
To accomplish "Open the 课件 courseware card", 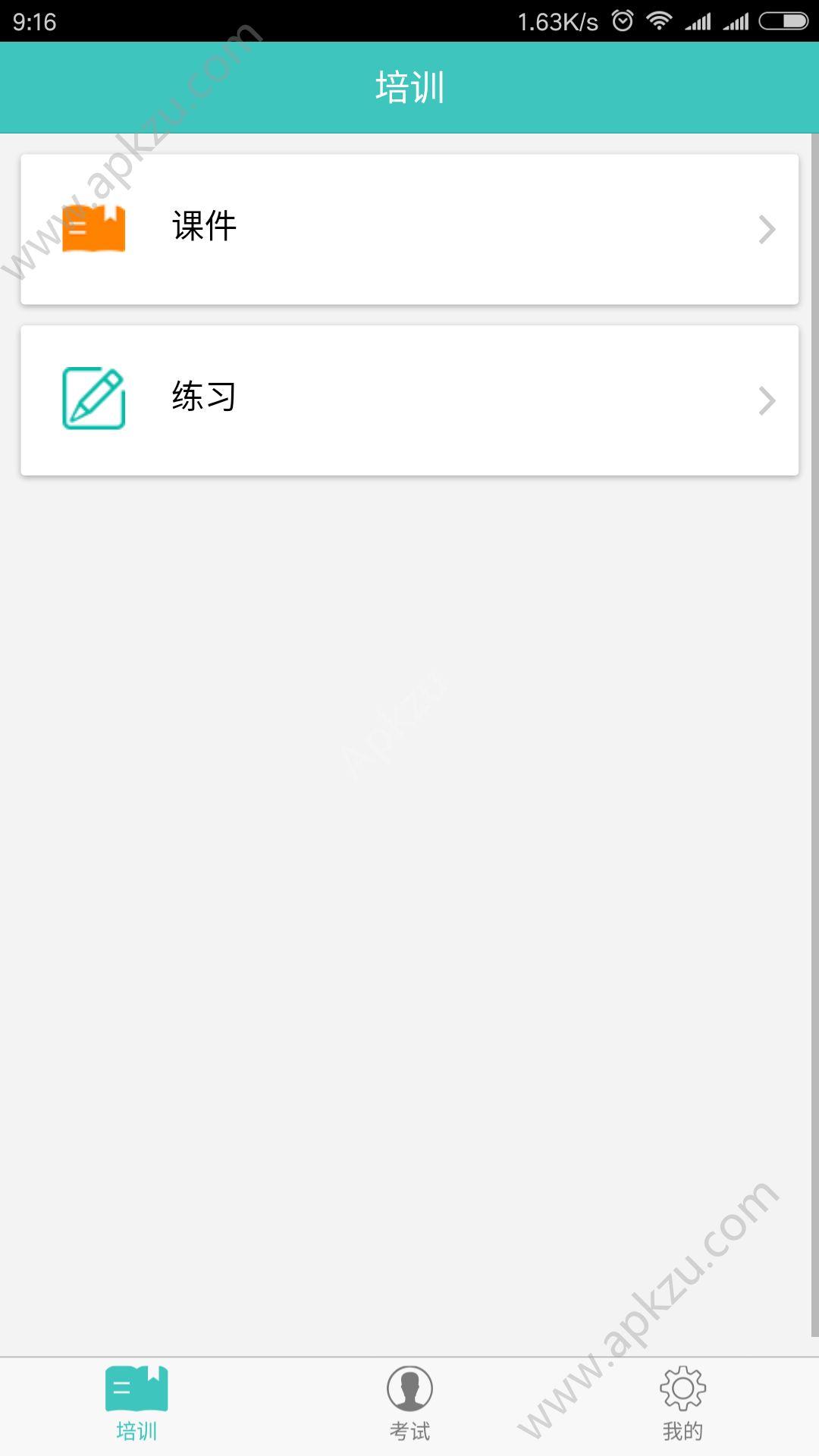I will pyautogui.click(x=409, y=229).
